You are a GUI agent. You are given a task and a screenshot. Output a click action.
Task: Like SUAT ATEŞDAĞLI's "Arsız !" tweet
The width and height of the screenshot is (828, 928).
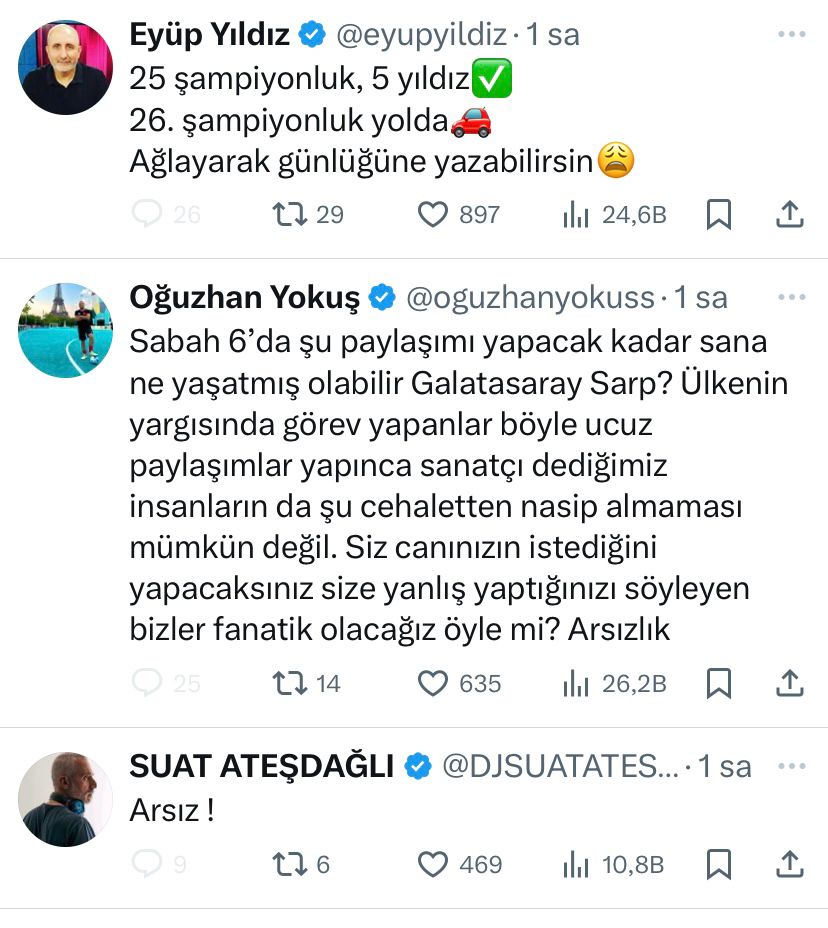pyautogui.click(x=432, y=864)
